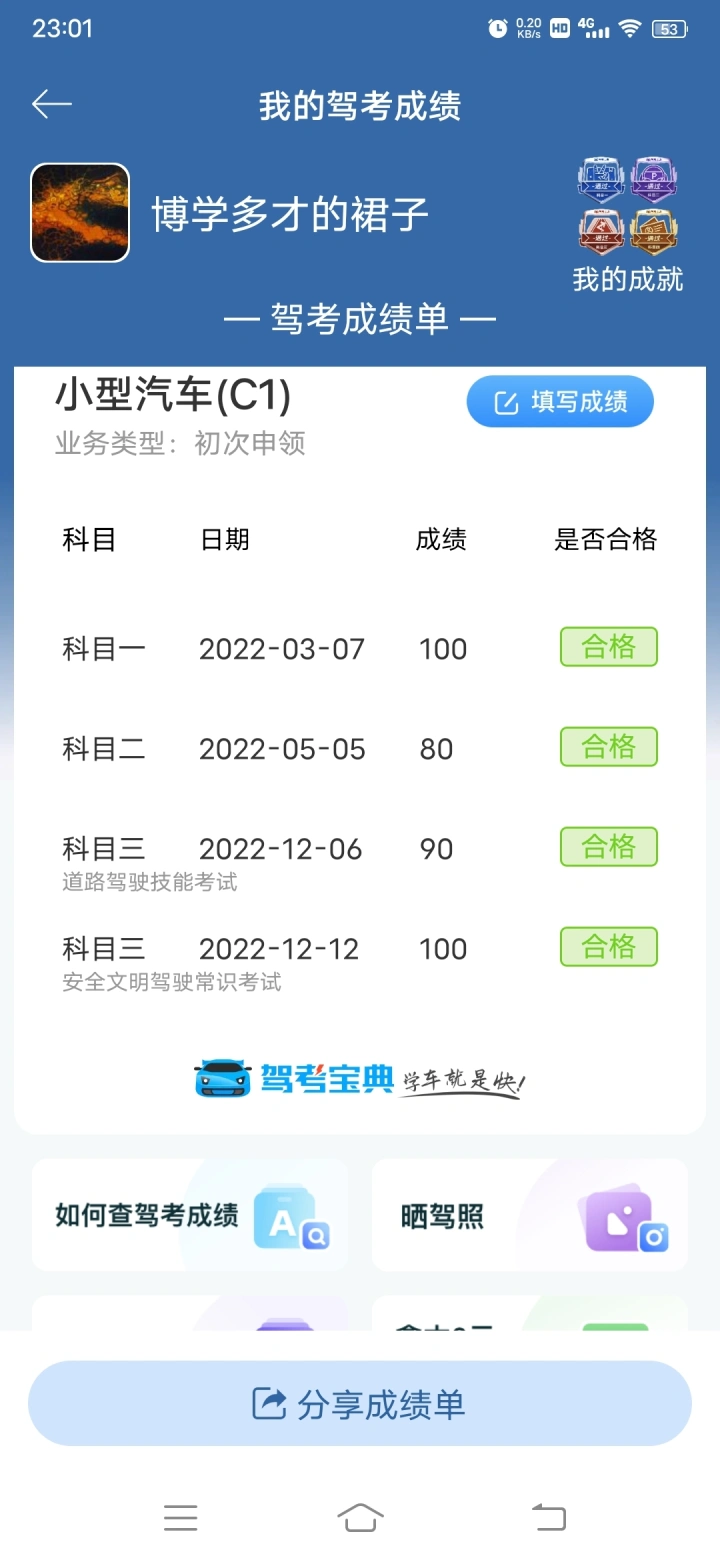Open the system recent apps menu
The width and height of the screenshot is (720, 1560).
pos(180,1517)
